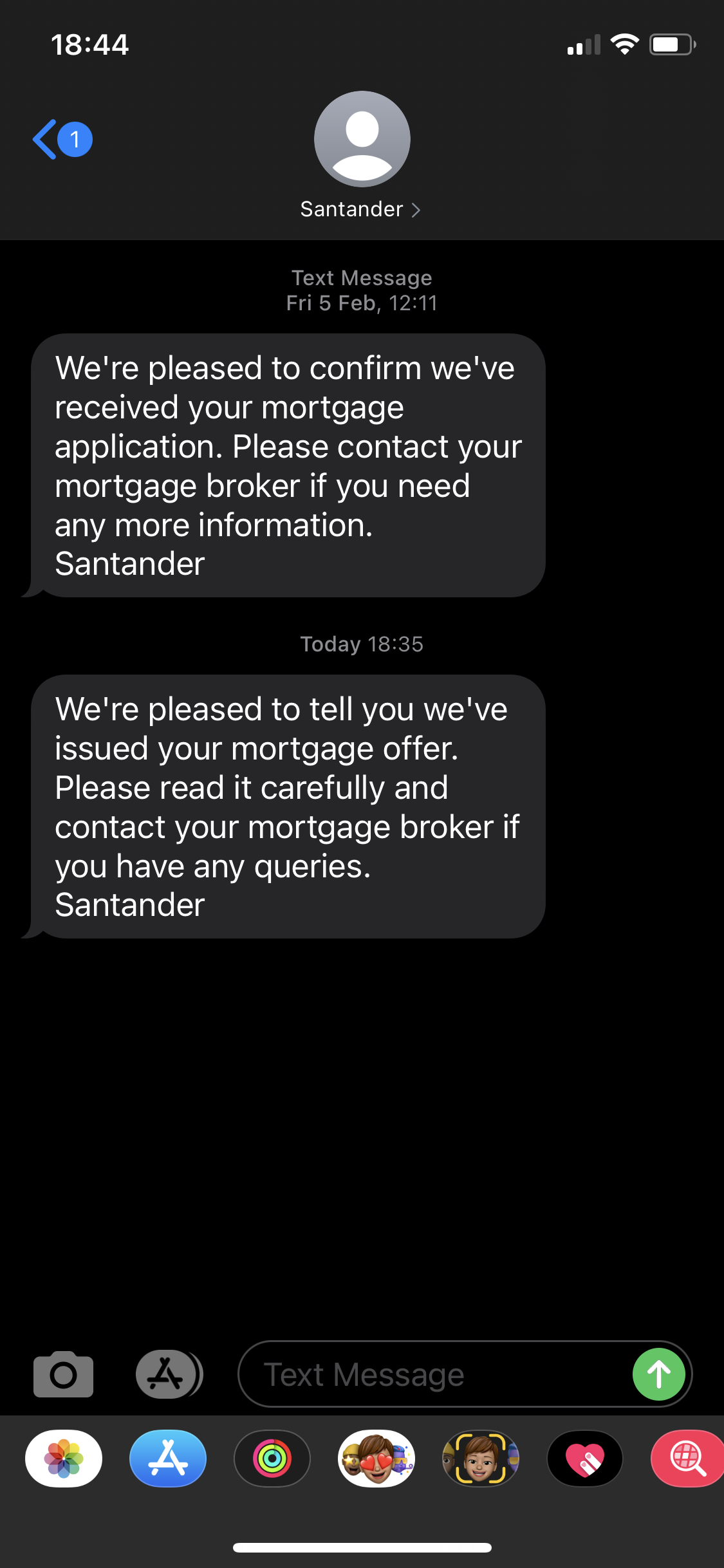Open the Animoji face capture app

pos(481,1459)
